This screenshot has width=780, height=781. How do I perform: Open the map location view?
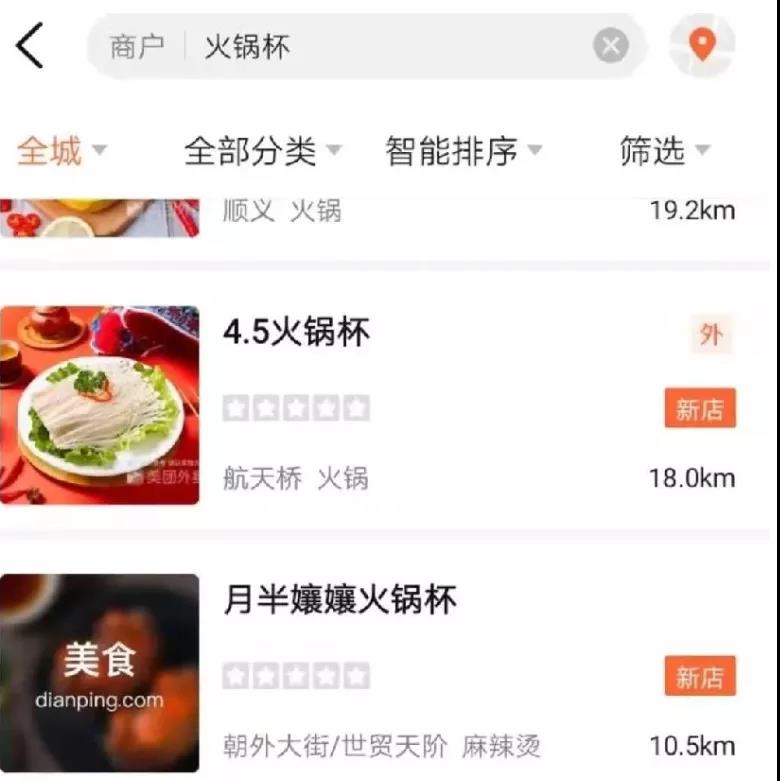702,45
